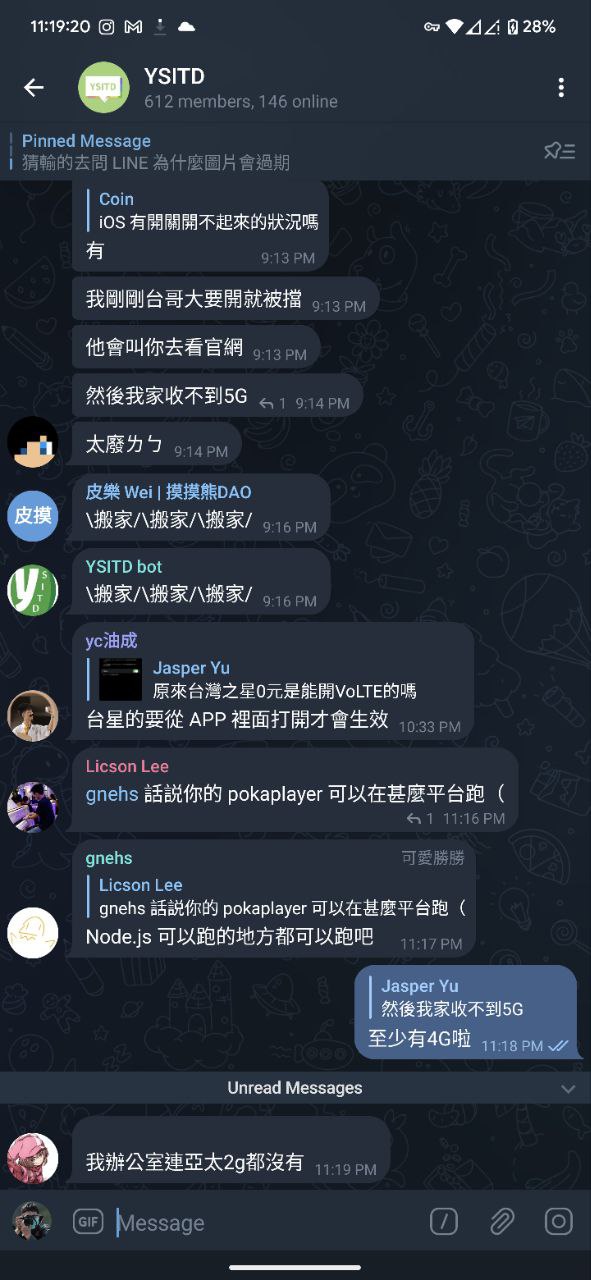View replies on 然後我家收不到5G message

point(273,403)
